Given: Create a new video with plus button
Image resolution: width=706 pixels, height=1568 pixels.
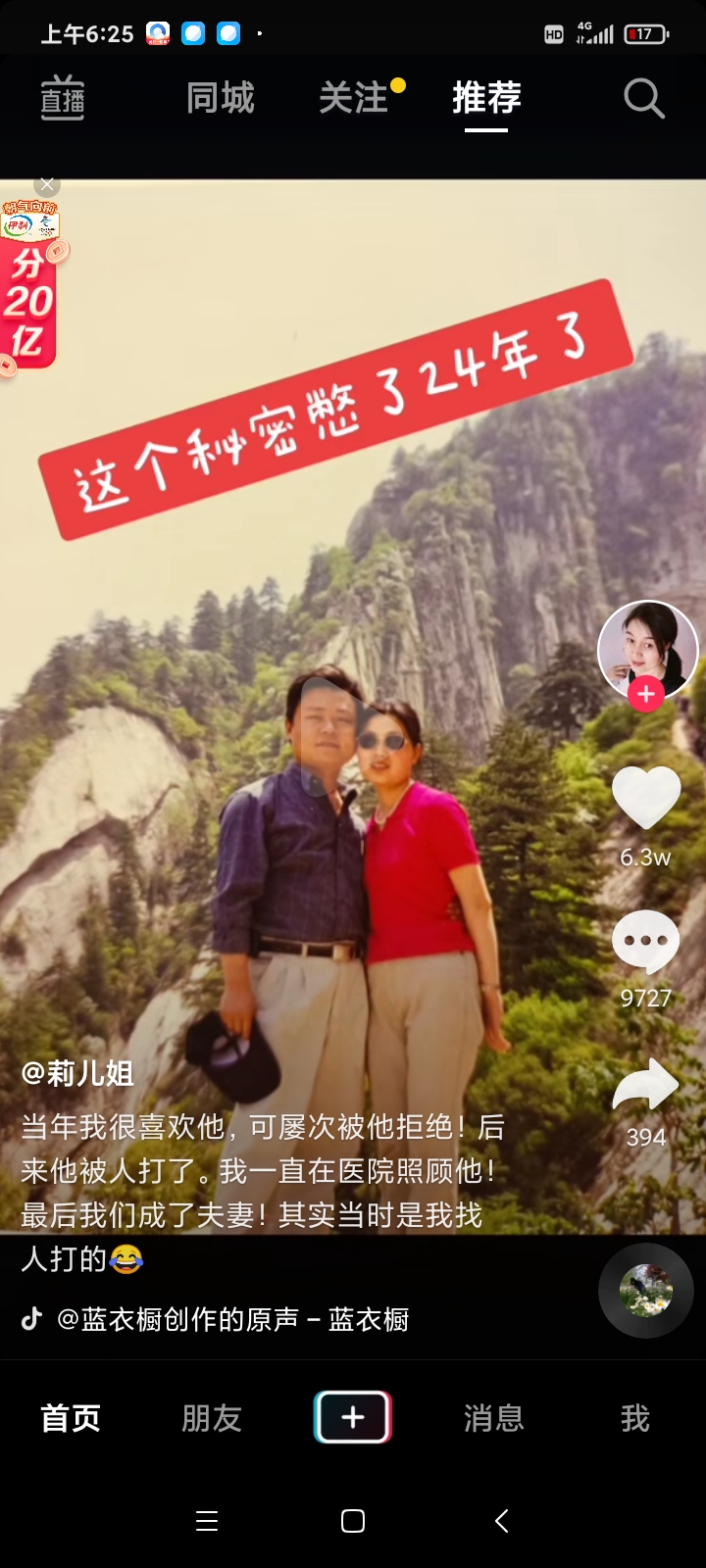Looking at the screenshot, I should pyautogui.click(x=353, y=1417).
